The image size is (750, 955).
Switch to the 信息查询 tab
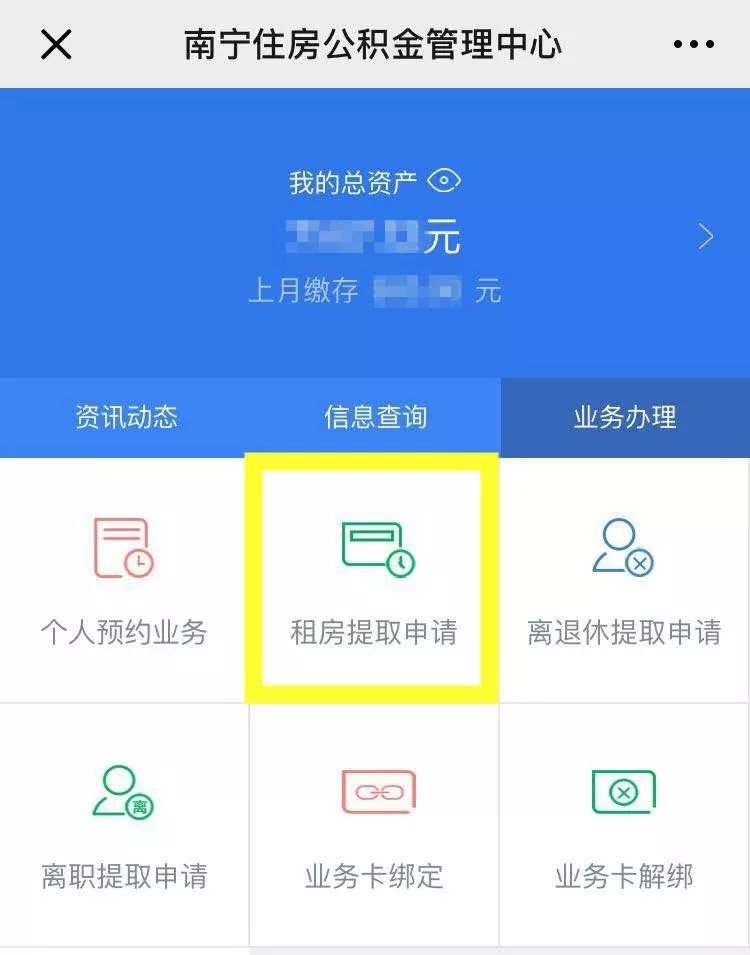point(375,417)
